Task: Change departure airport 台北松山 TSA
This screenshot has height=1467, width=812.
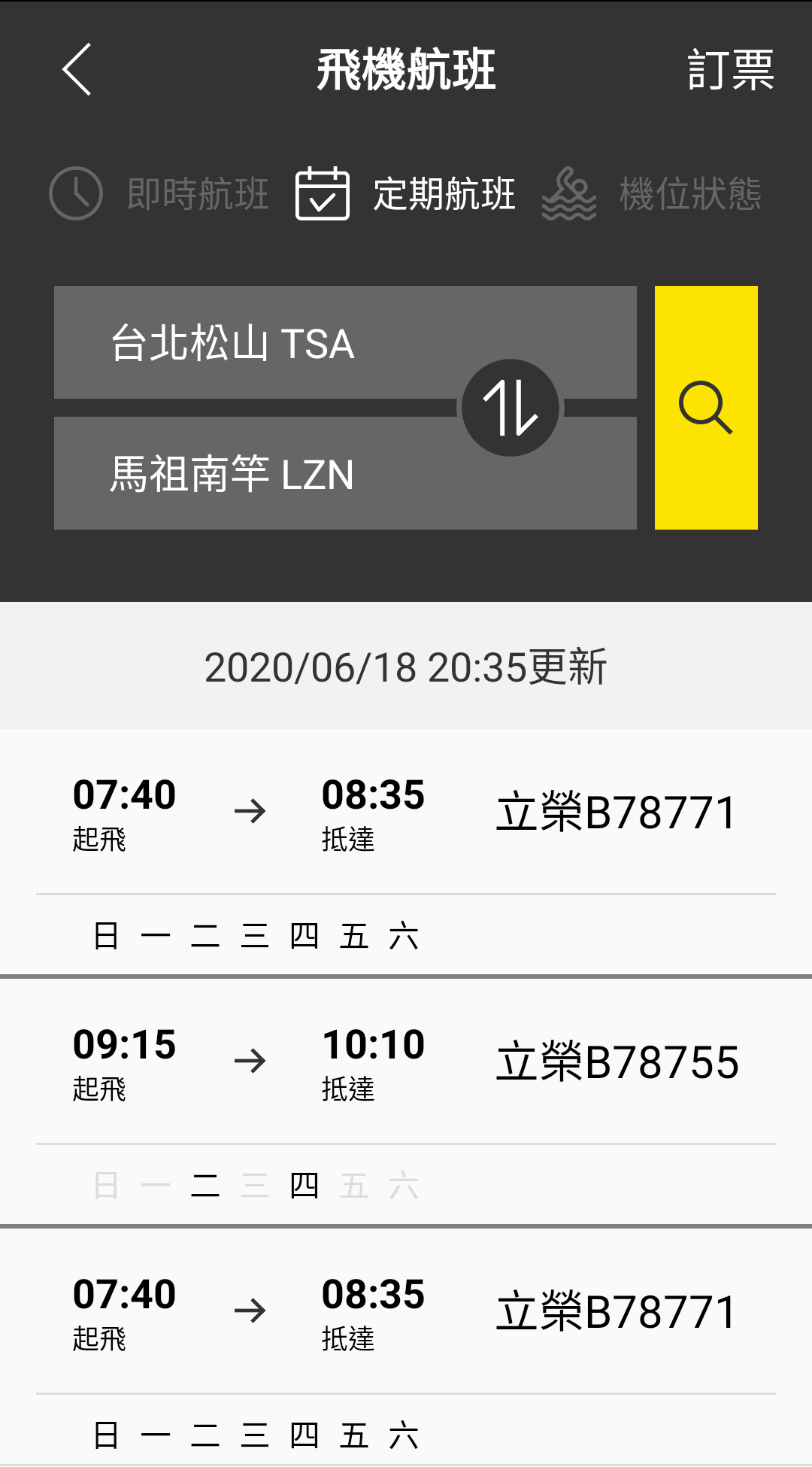Action: pos(345,342)
